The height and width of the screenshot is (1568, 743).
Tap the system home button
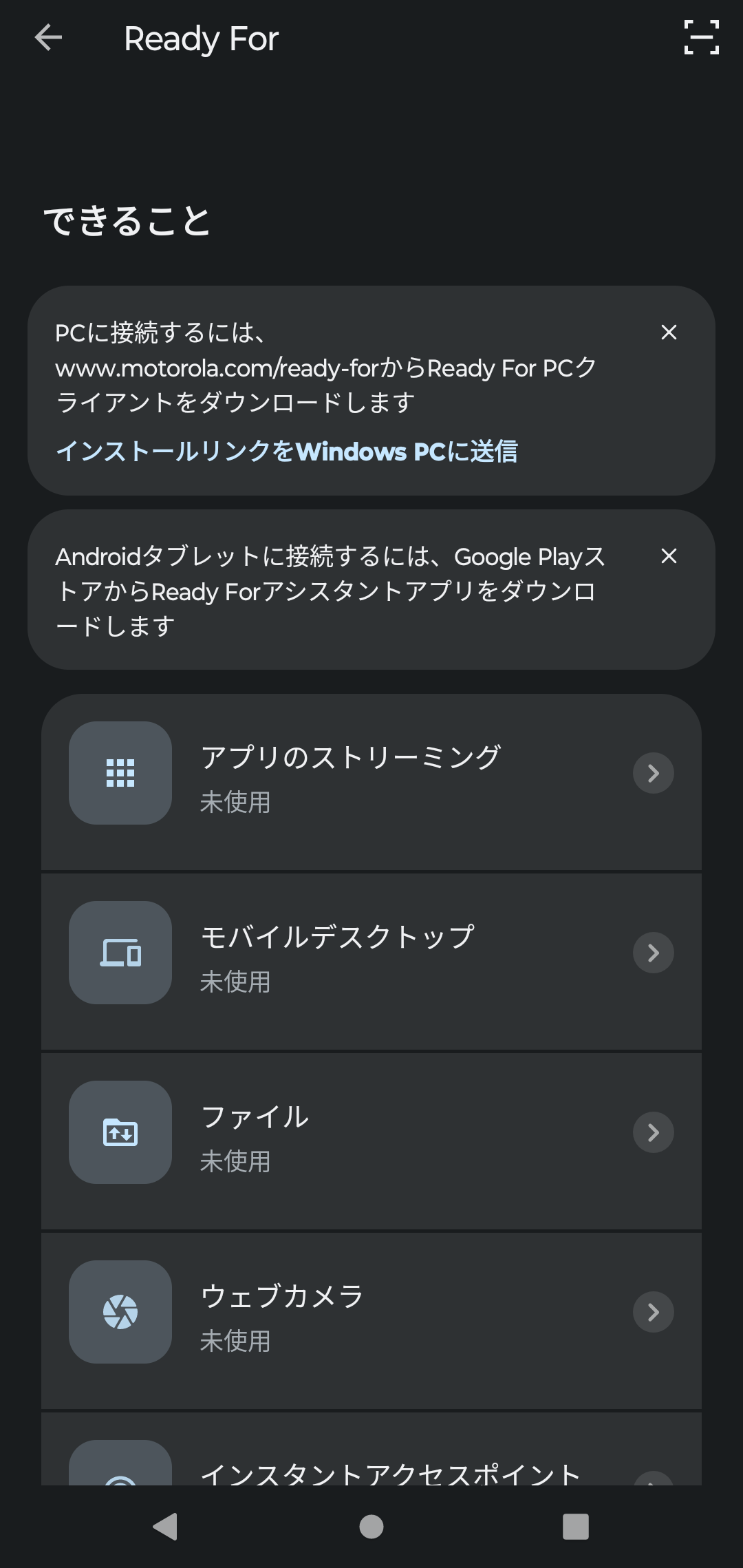[371, 1527]
